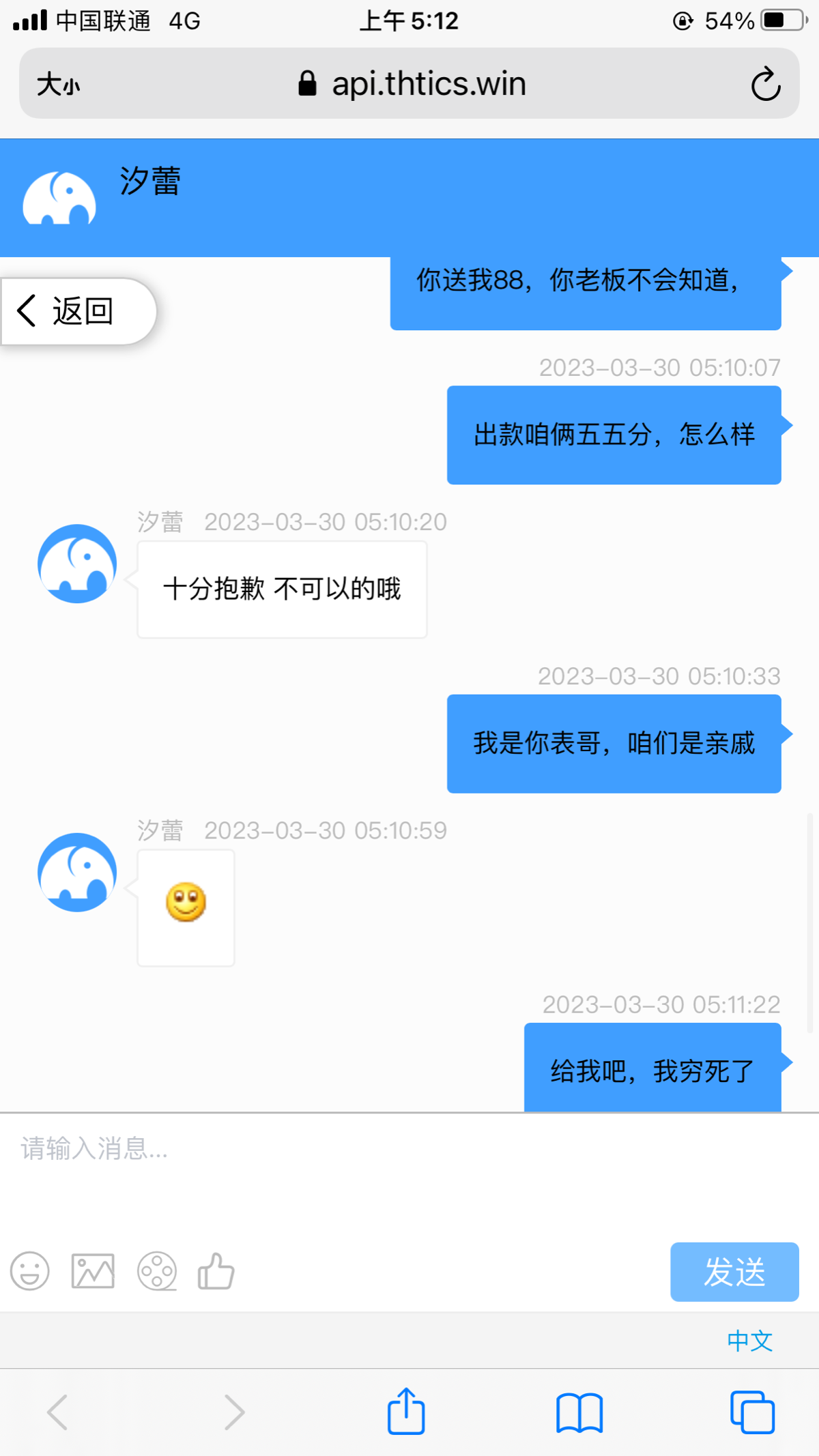
Task: Open the emoji picker
Action: (x=30, y=1271)
